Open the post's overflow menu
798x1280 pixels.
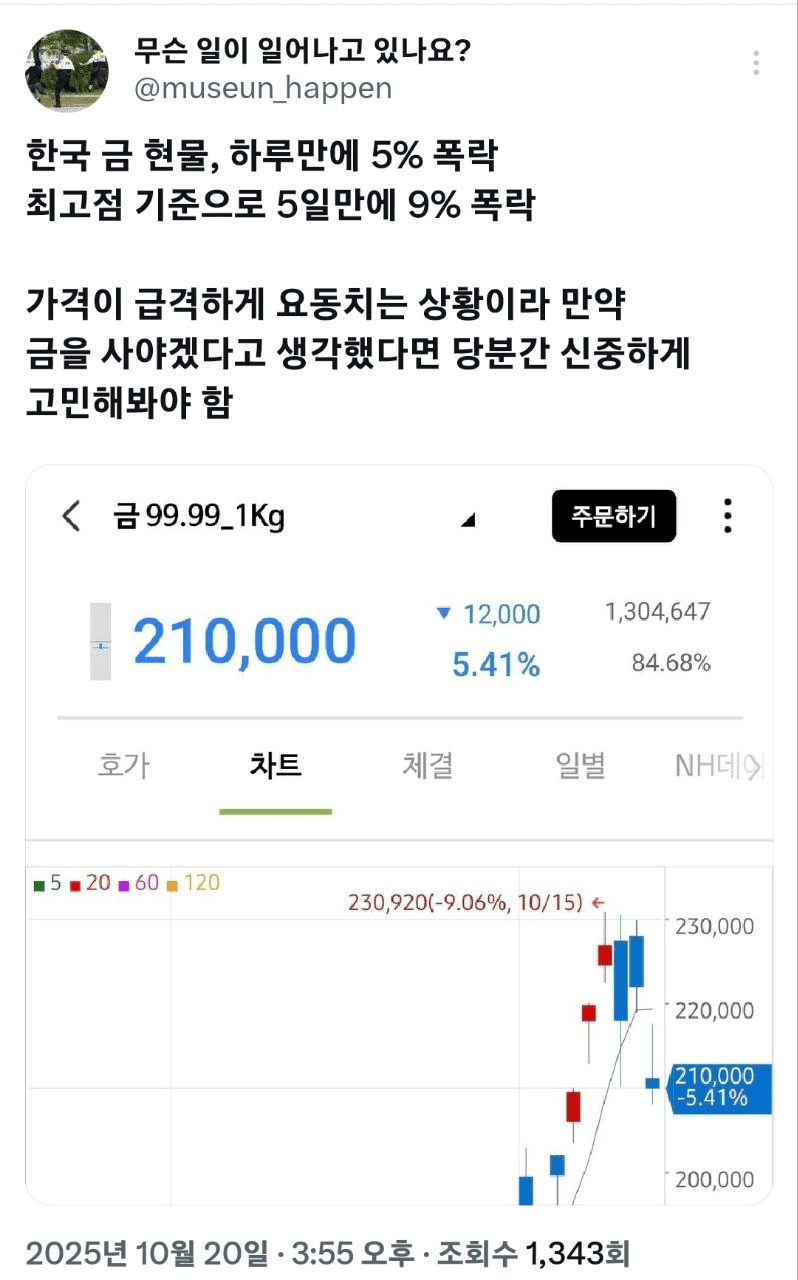pos(756,63)
